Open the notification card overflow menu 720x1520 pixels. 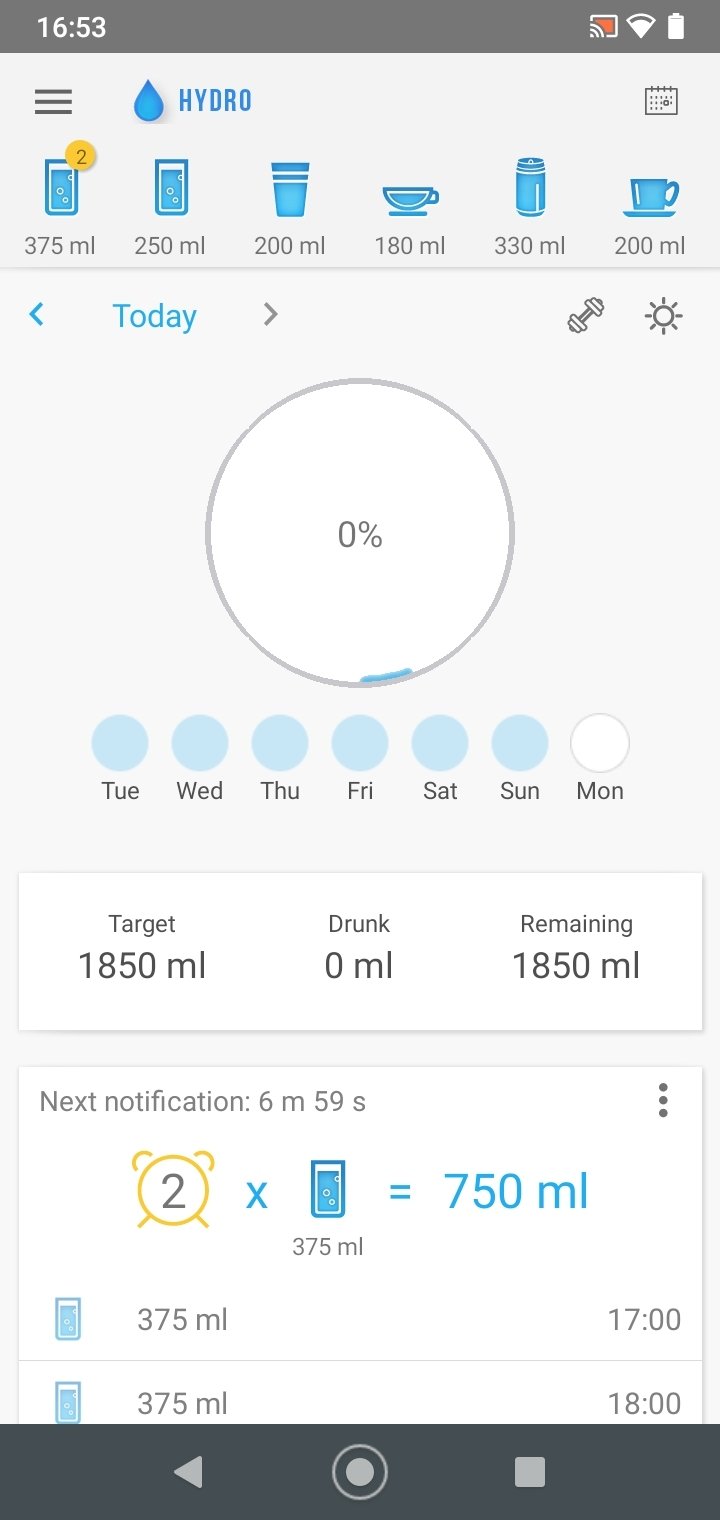pyautogui.click(x=663, y=1100)
